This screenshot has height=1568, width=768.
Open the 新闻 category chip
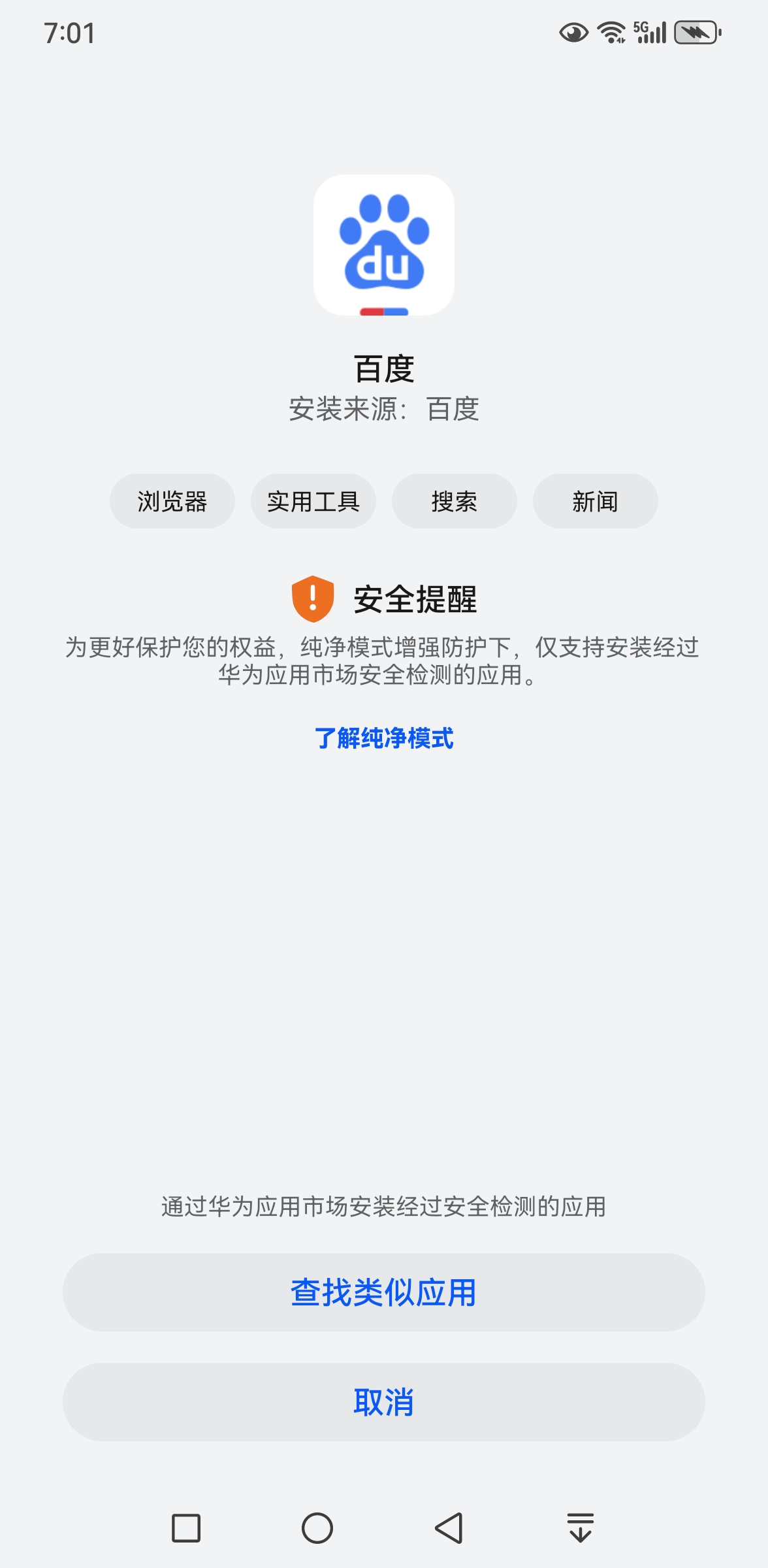click(x=595, y=501)
